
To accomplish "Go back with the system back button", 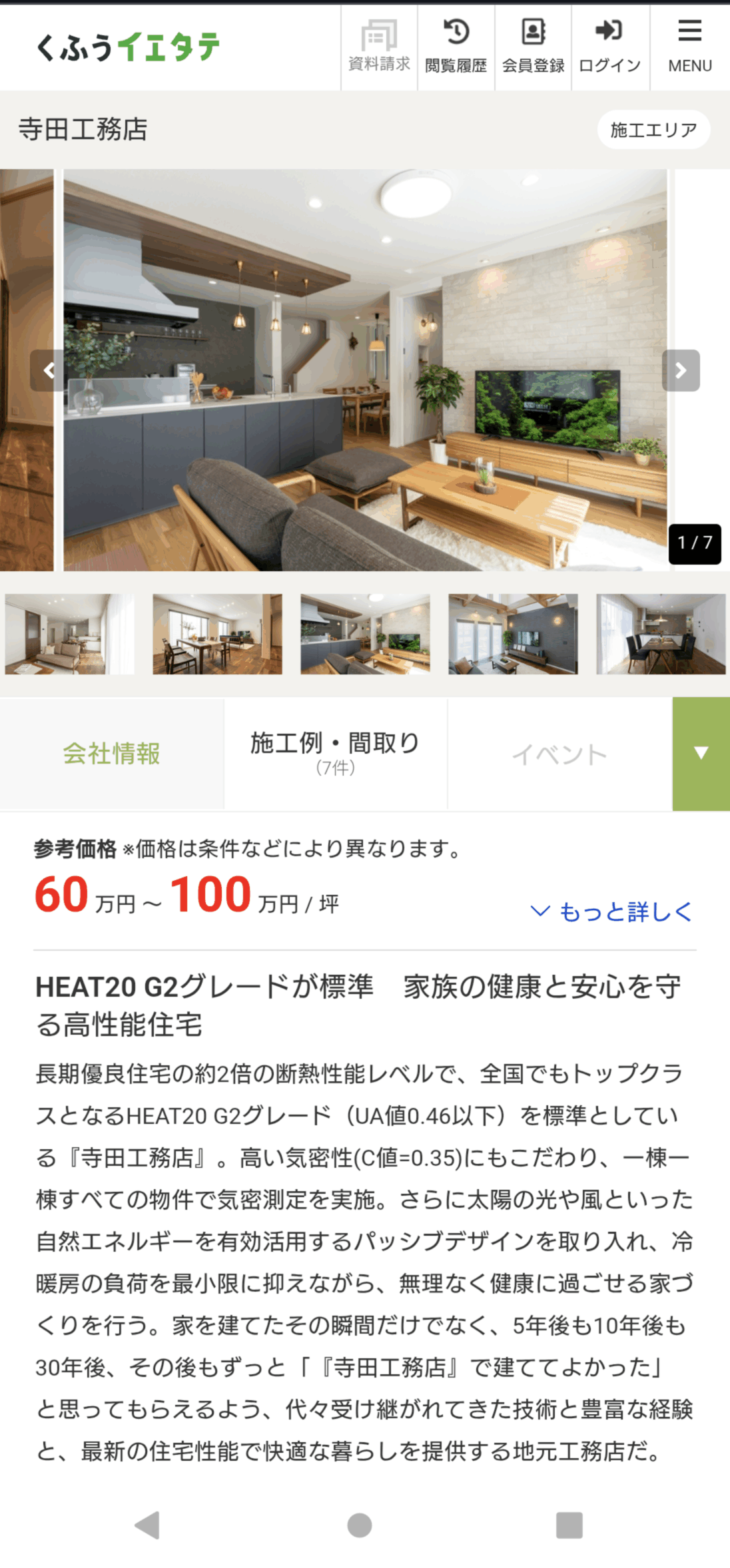I will (x=148, y=1525).
